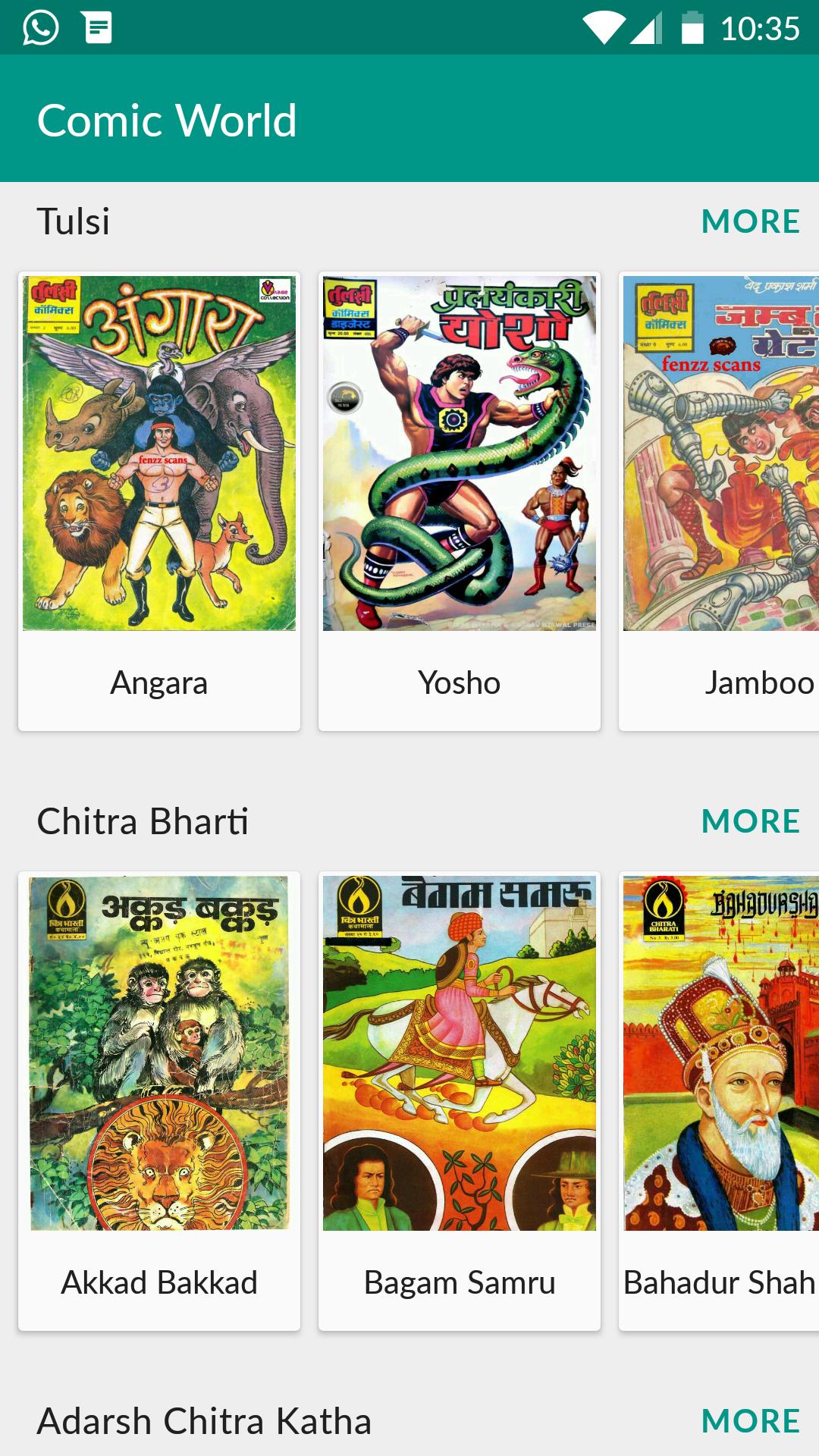Open the Jamboo comic card
Image resolution: width=819 pixels, height=1456 pixels.
[719, 500]
